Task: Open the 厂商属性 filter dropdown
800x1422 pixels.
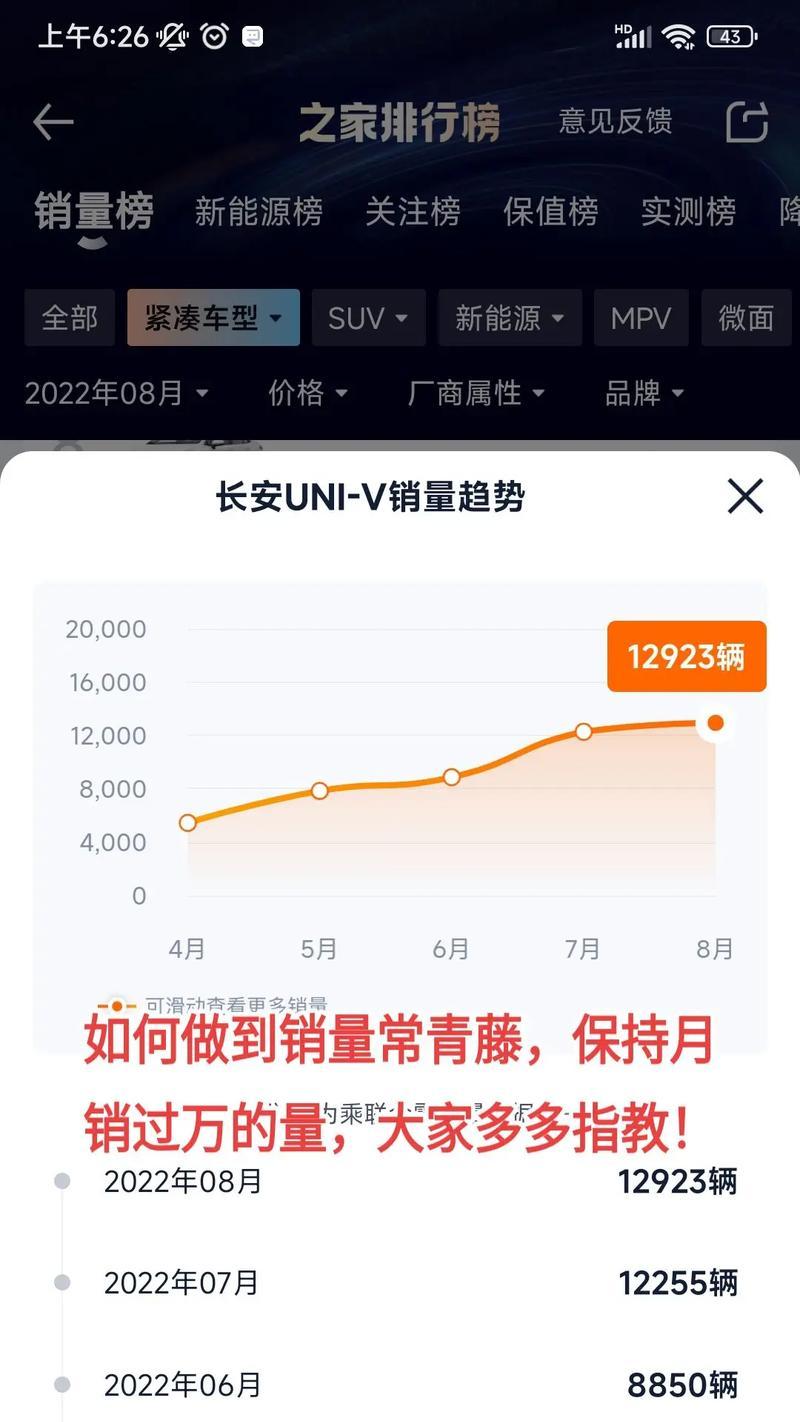Action: coord(476,393)
